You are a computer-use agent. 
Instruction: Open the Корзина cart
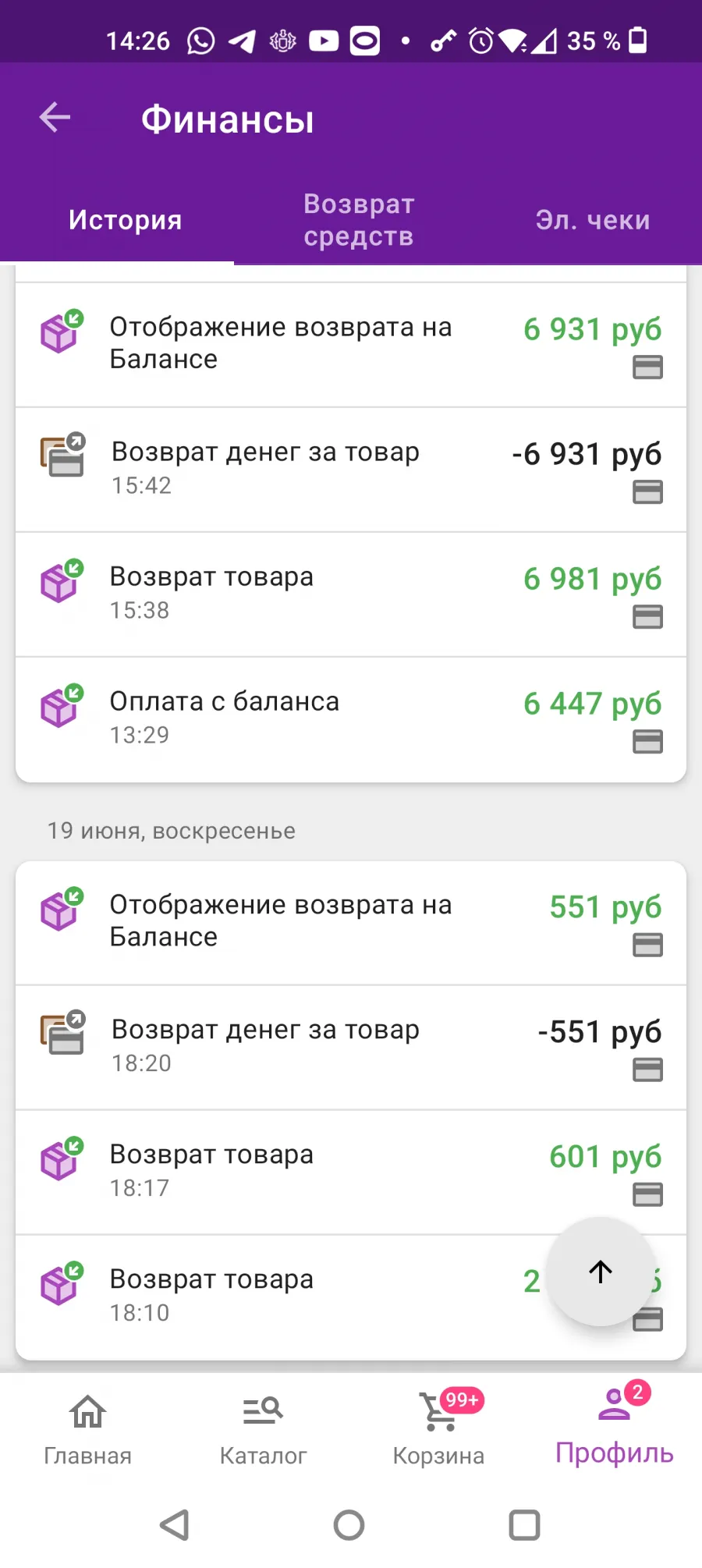(x=438, y=1430)
